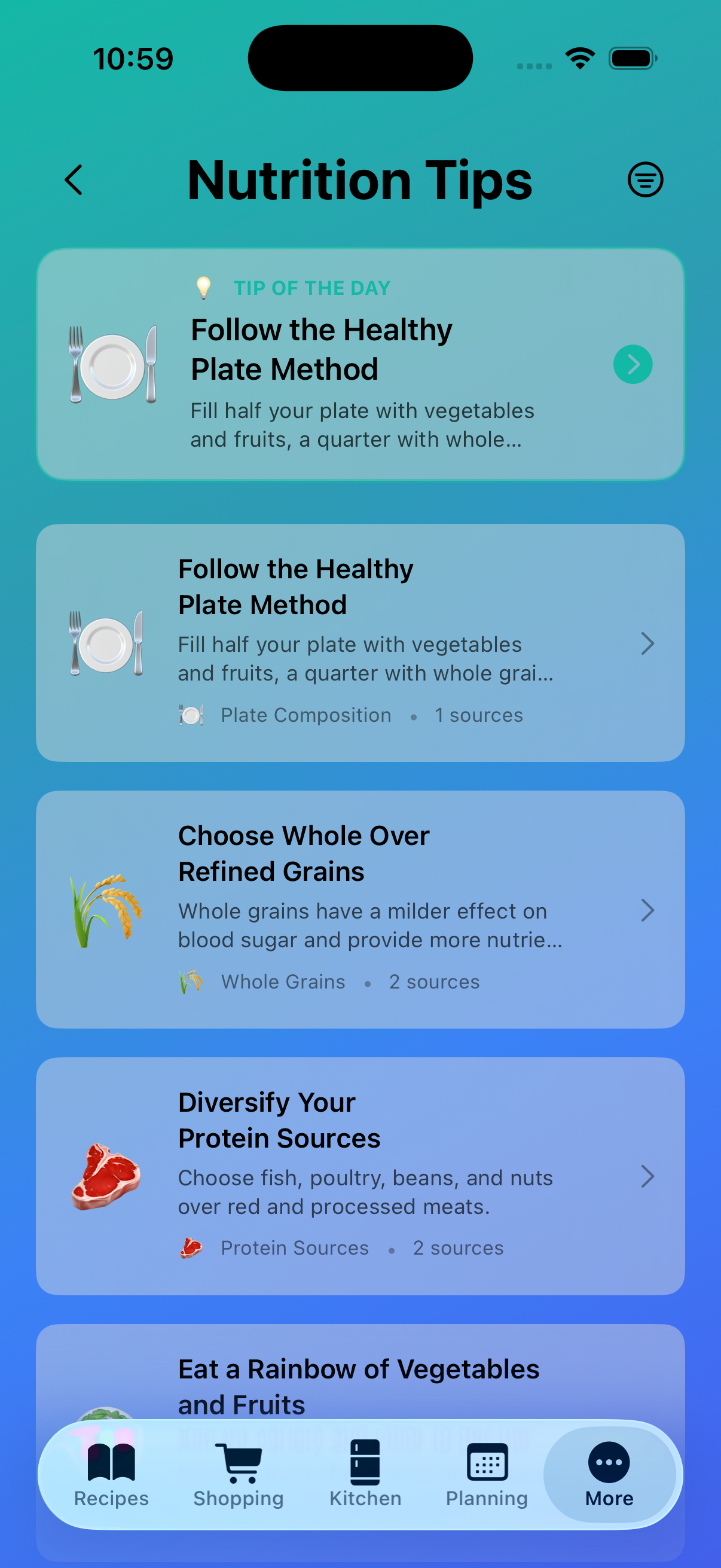721x1568 pixels.
Task: Expand the Tip of the Day with the teal arrow
Action: (632, 364)
